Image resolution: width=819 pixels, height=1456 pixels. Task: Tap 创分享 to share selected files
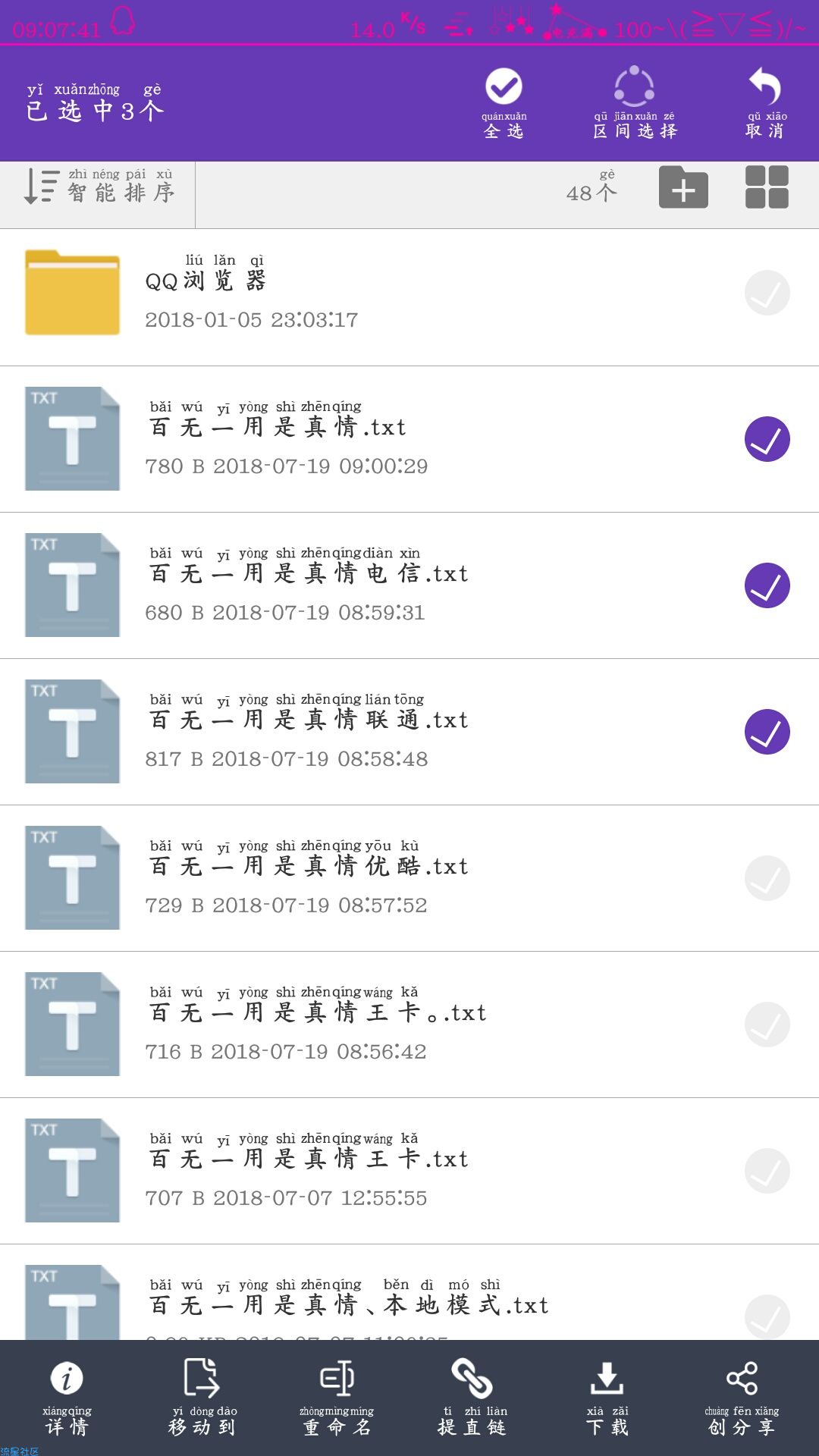[x=742, y=1398]
